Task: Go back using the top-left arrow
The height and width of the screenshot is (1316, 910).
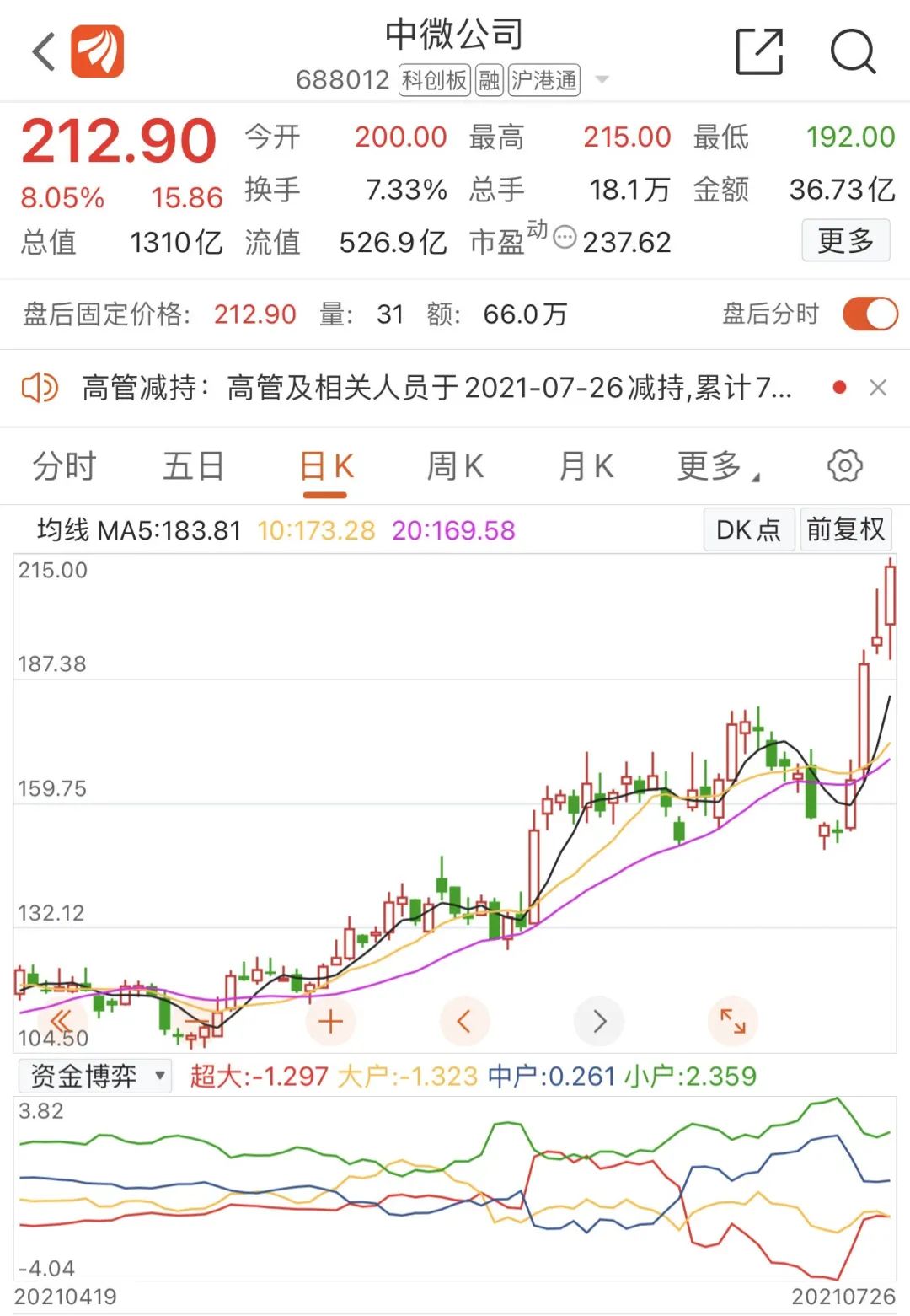Action: (44, 52)
